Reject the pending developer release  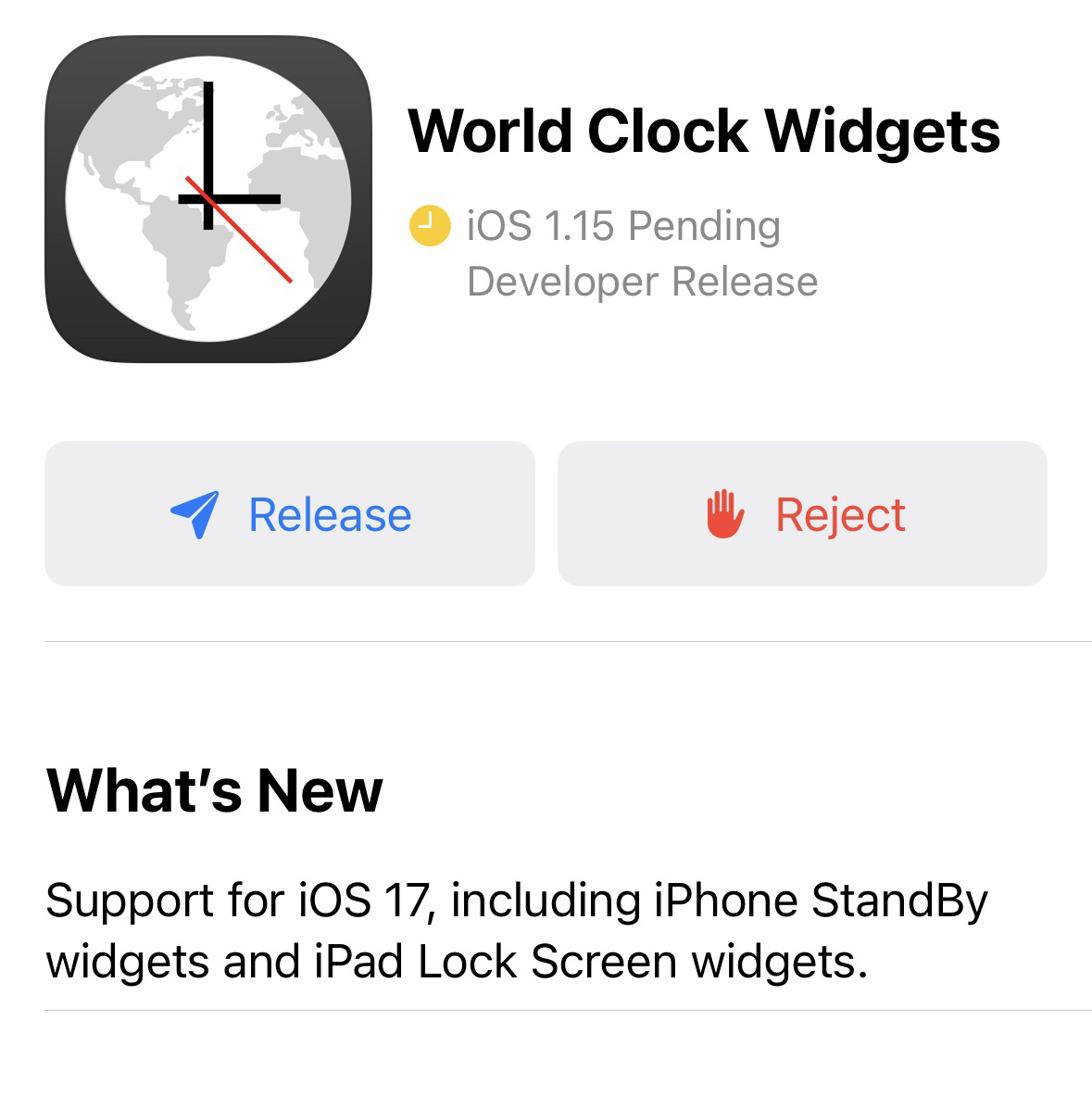tap(802, 514)
